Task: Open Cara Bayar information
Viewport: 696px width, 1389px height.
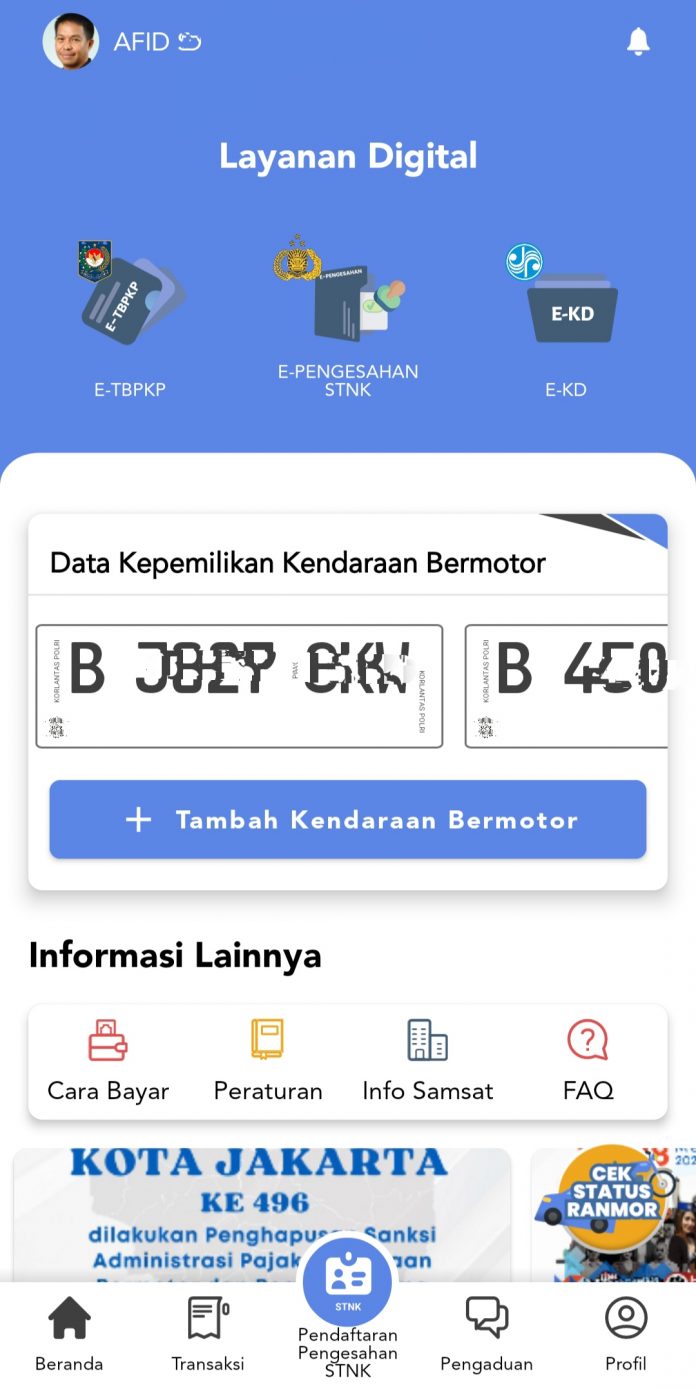Action: pos(108,1062)
